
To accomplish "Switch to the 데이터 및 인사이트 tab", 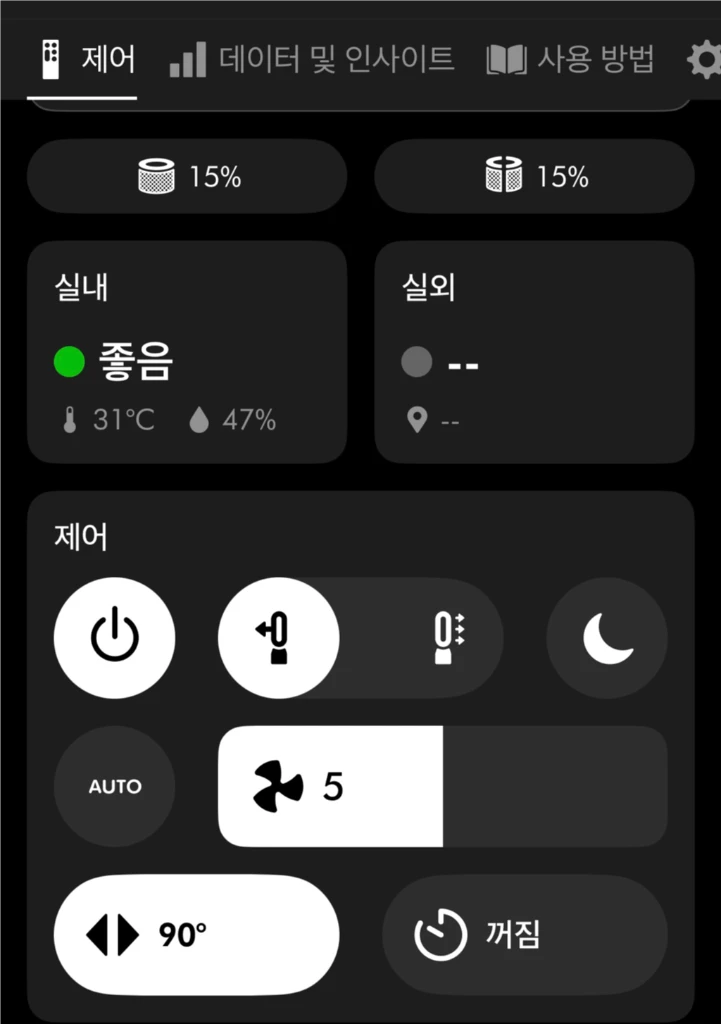I will click(312, 59).
